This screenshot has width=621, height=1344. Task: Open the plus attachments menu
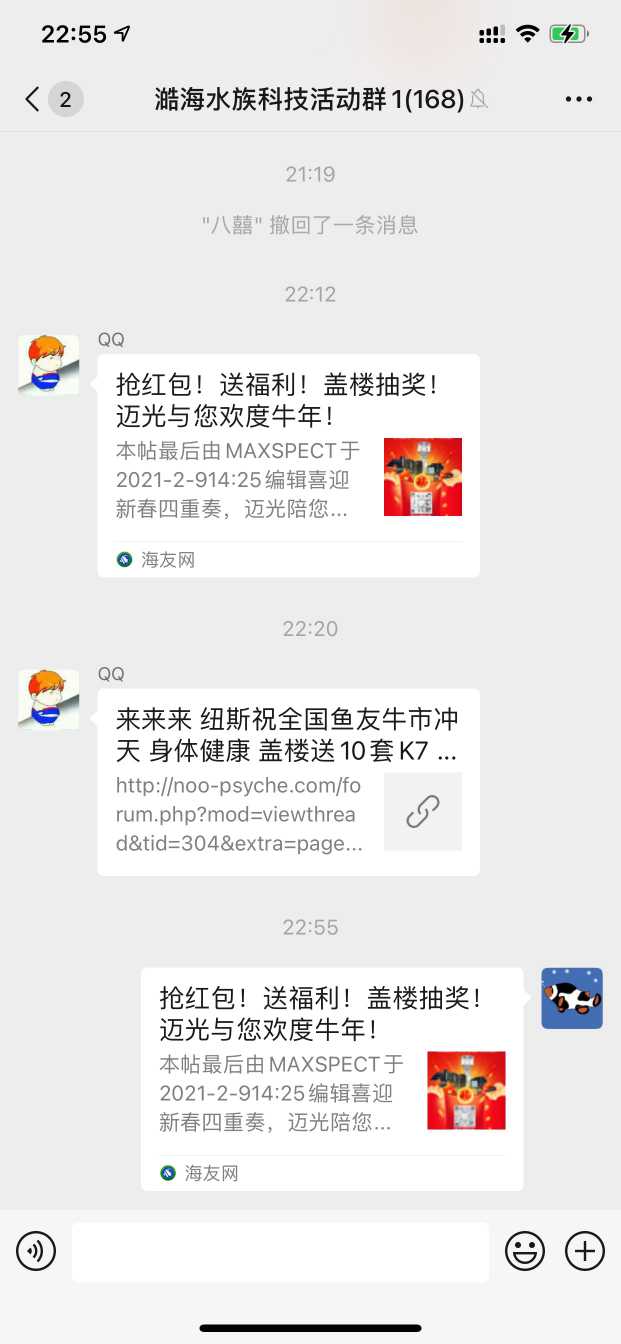(585, 1251)
